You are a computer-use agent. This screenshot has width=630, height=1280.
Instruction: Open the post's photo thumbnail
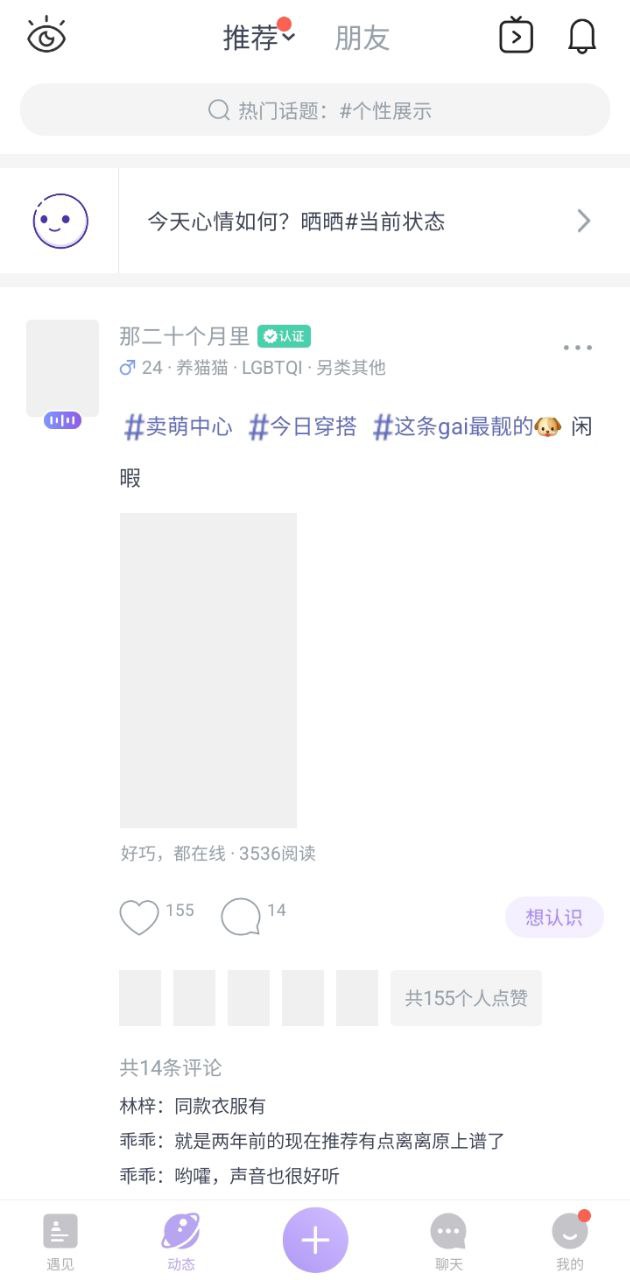[208, 670]
